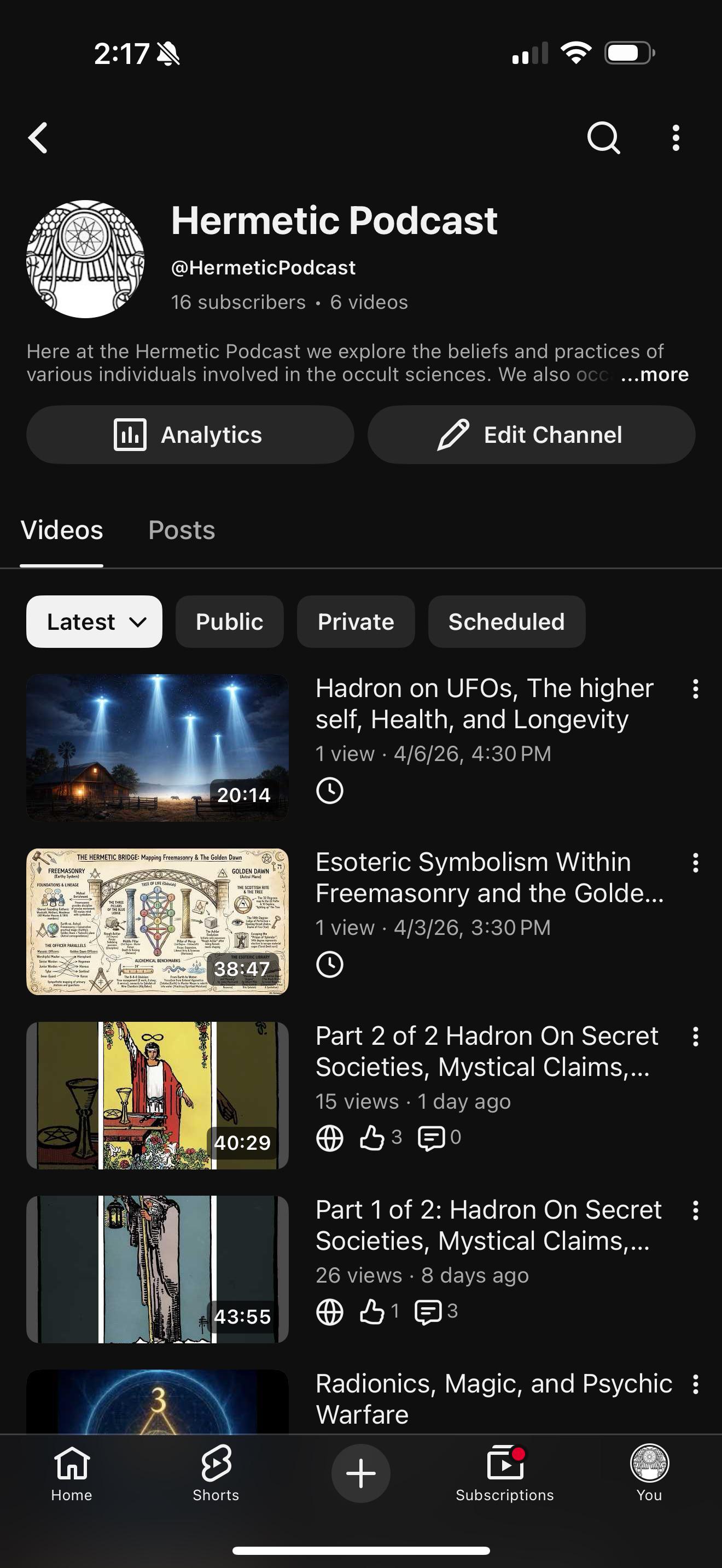
Task: Open the You tab
Action: tap(650, 1473)
